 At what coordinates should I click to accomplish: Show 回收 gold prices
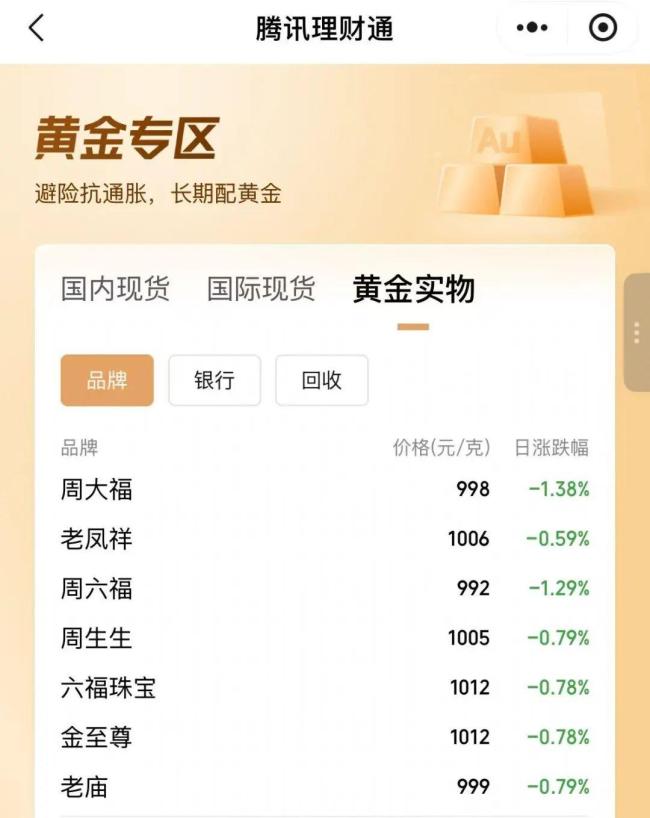pyautogui.click(x=321, y=380)
